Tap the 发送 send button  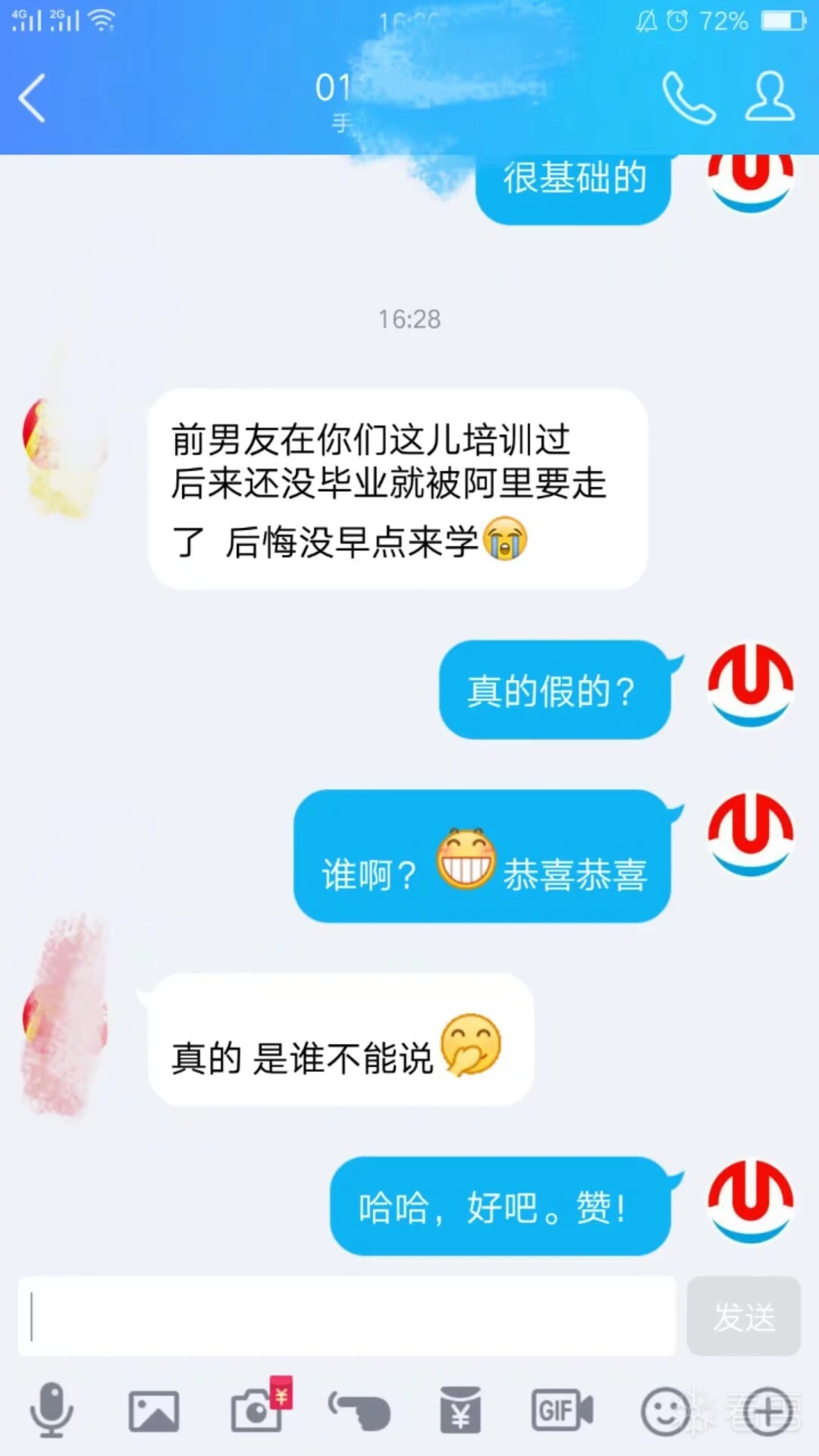click(x=743, y=1316)
